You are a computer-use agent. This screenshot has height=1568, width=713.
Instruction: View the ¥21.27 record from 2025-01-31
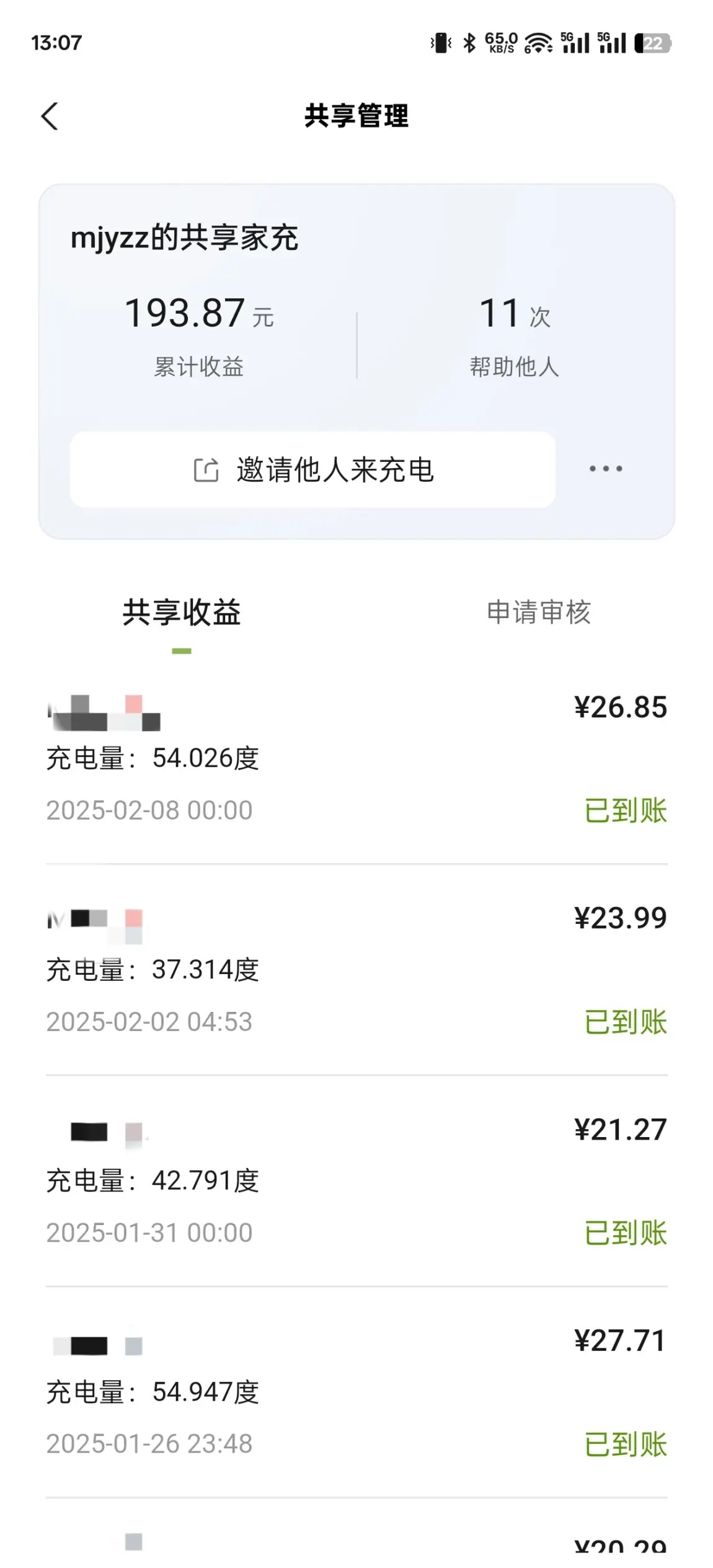[x=356, y=1180]
